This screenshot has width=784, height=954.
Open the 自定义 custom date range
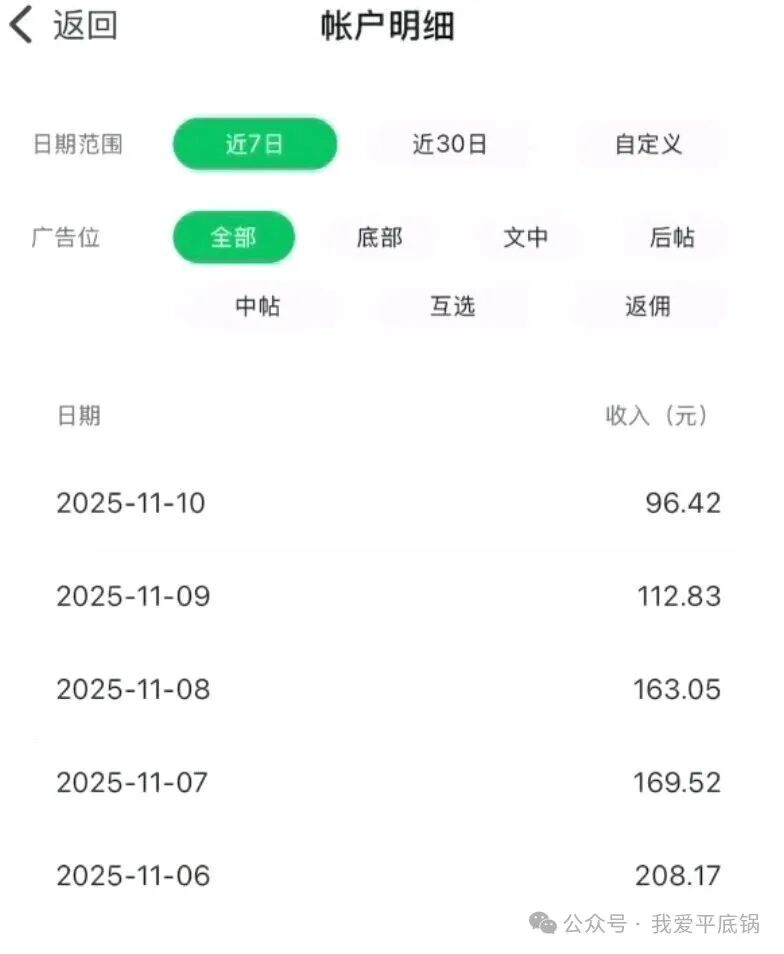click(649, 144)
